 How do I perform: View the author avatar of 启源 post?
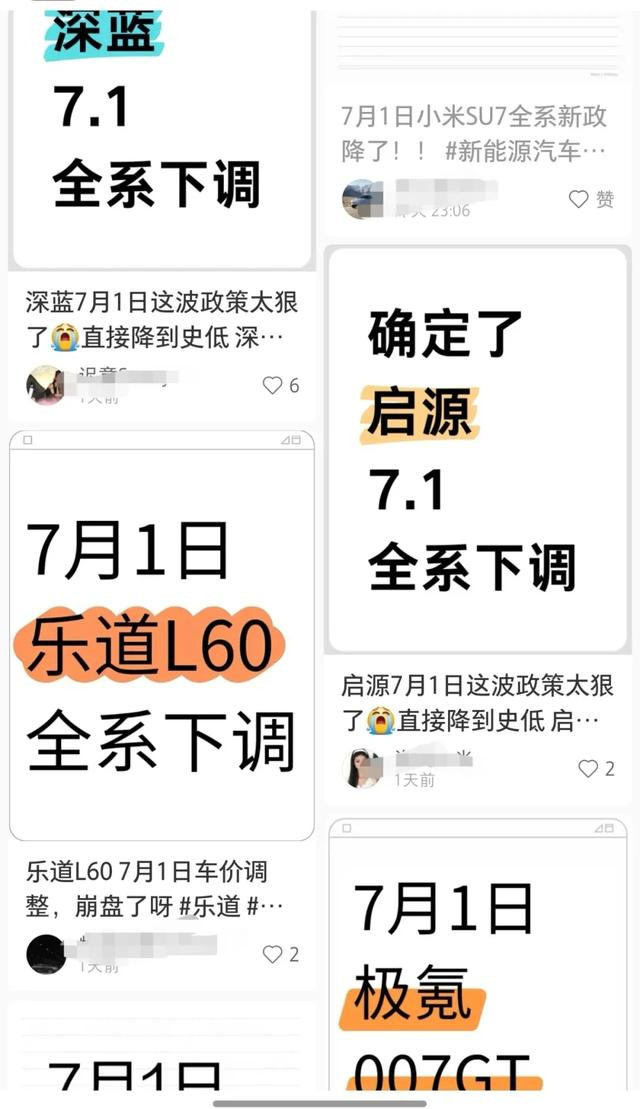coord(361,769)
